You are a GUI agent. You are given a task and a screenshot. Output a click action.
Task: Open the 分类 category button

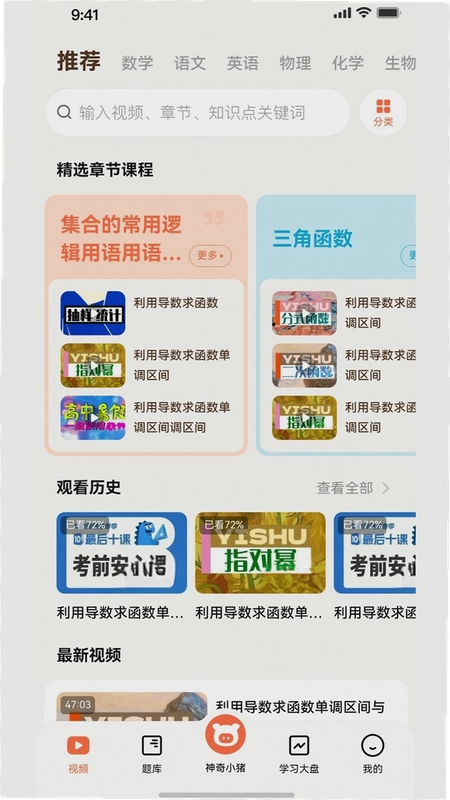tap(383, 112)
